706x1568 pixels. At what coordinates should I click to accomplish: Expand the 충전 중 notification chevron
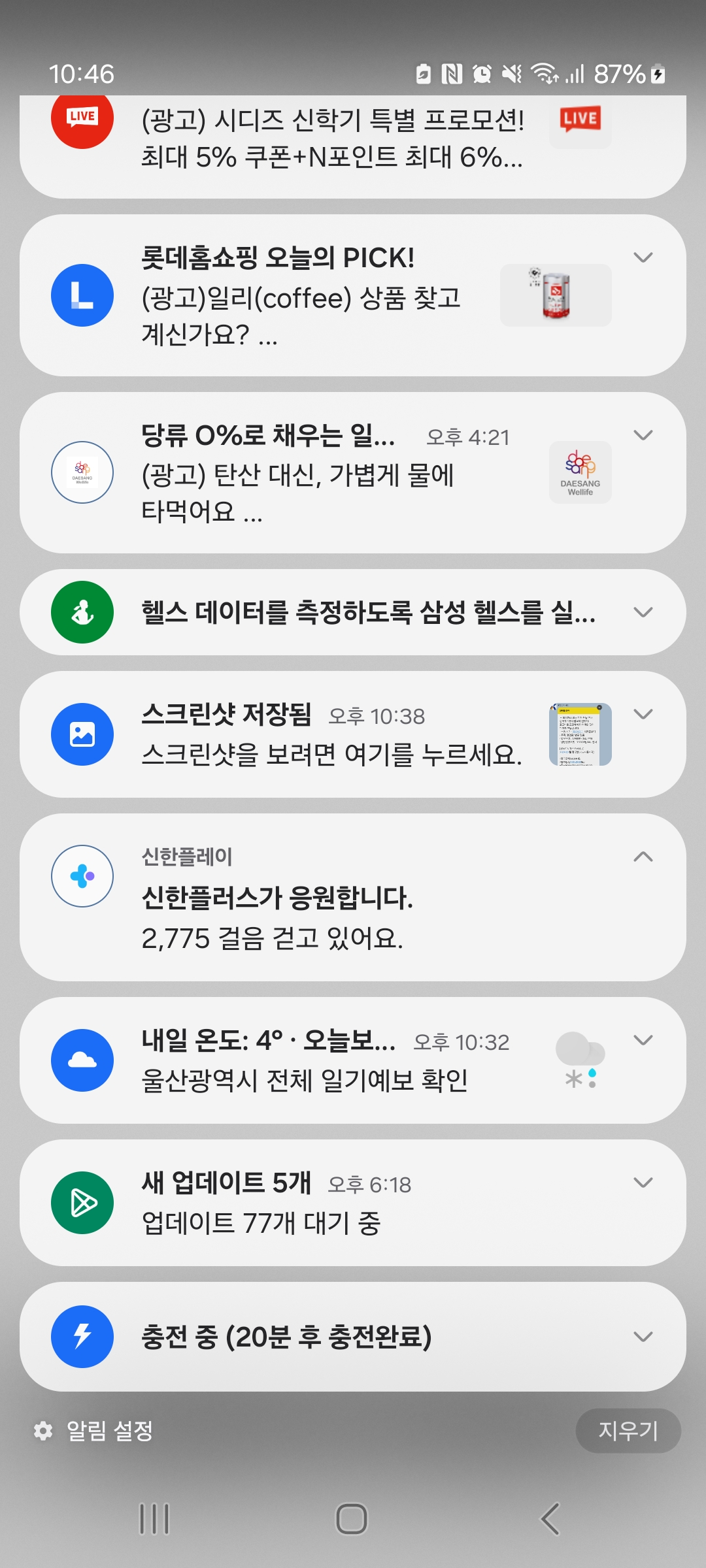tap(643, 1337)
